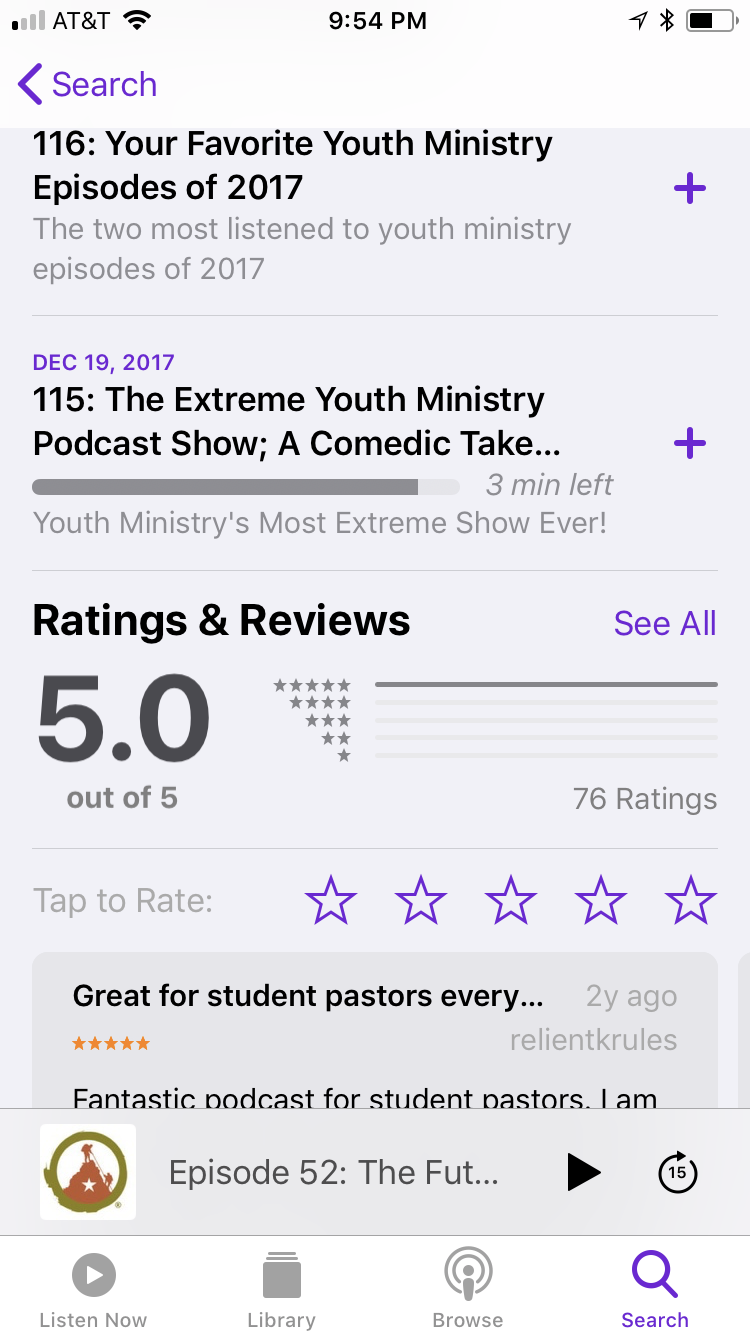The image size is (750, 1334).
Task: Rate the podcast five stars
Action: click(691, 900)
